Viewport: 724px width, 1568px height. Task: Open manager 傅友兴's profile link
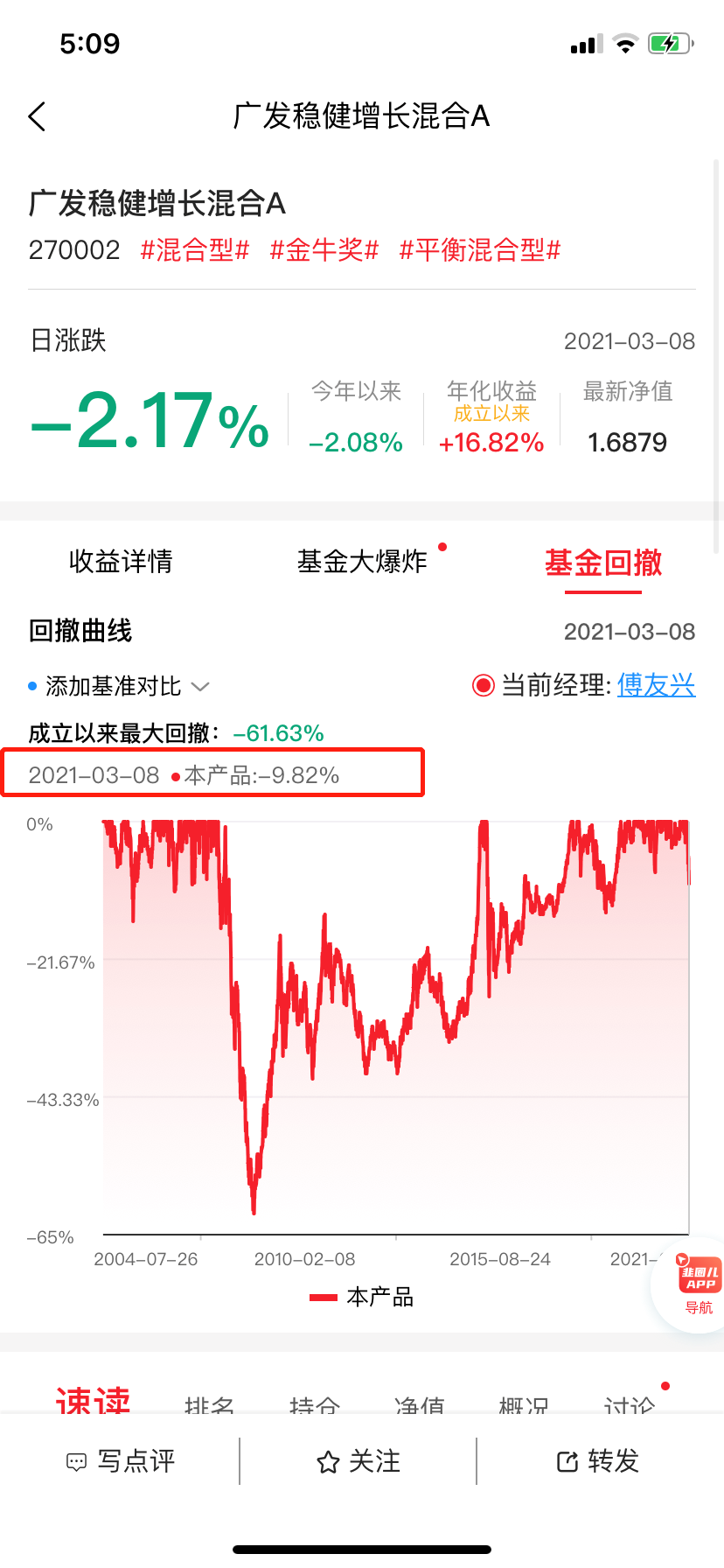click(656, 685)
